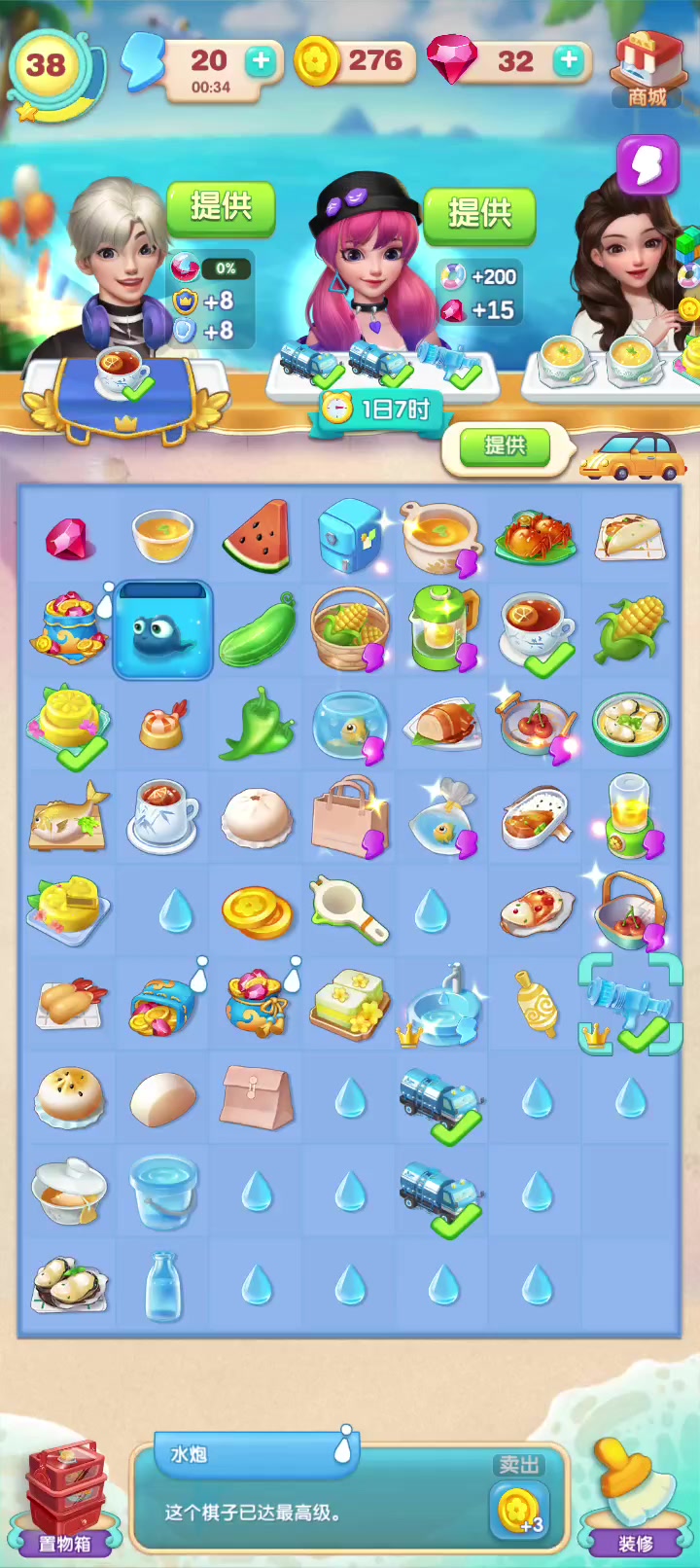Tap 提供 for the pink-haired customer
The image size is (700, 1568).
coord(479,214)
